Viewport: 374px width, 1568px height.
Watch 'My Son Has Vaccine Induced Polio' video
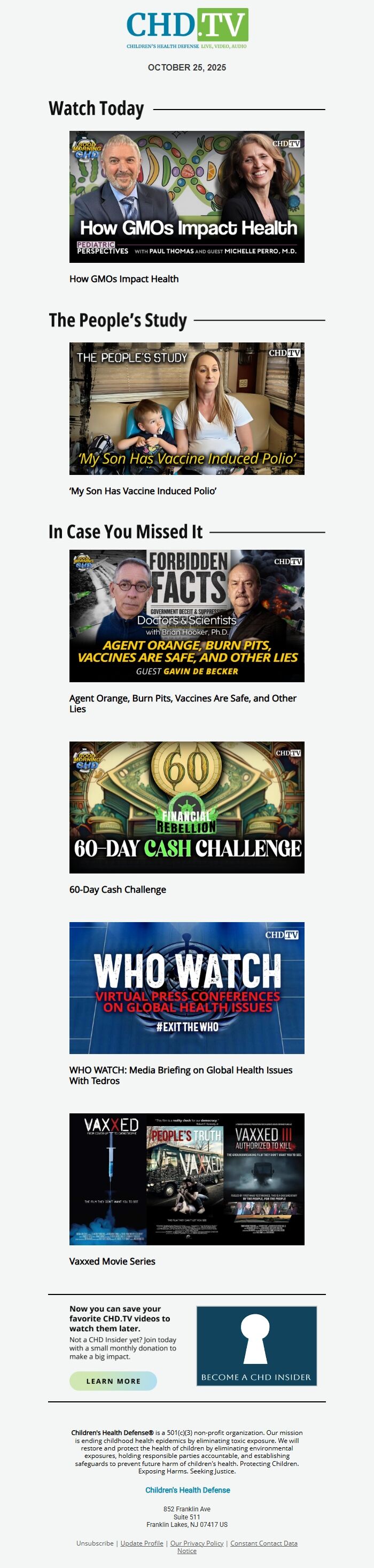pos(186,409)
